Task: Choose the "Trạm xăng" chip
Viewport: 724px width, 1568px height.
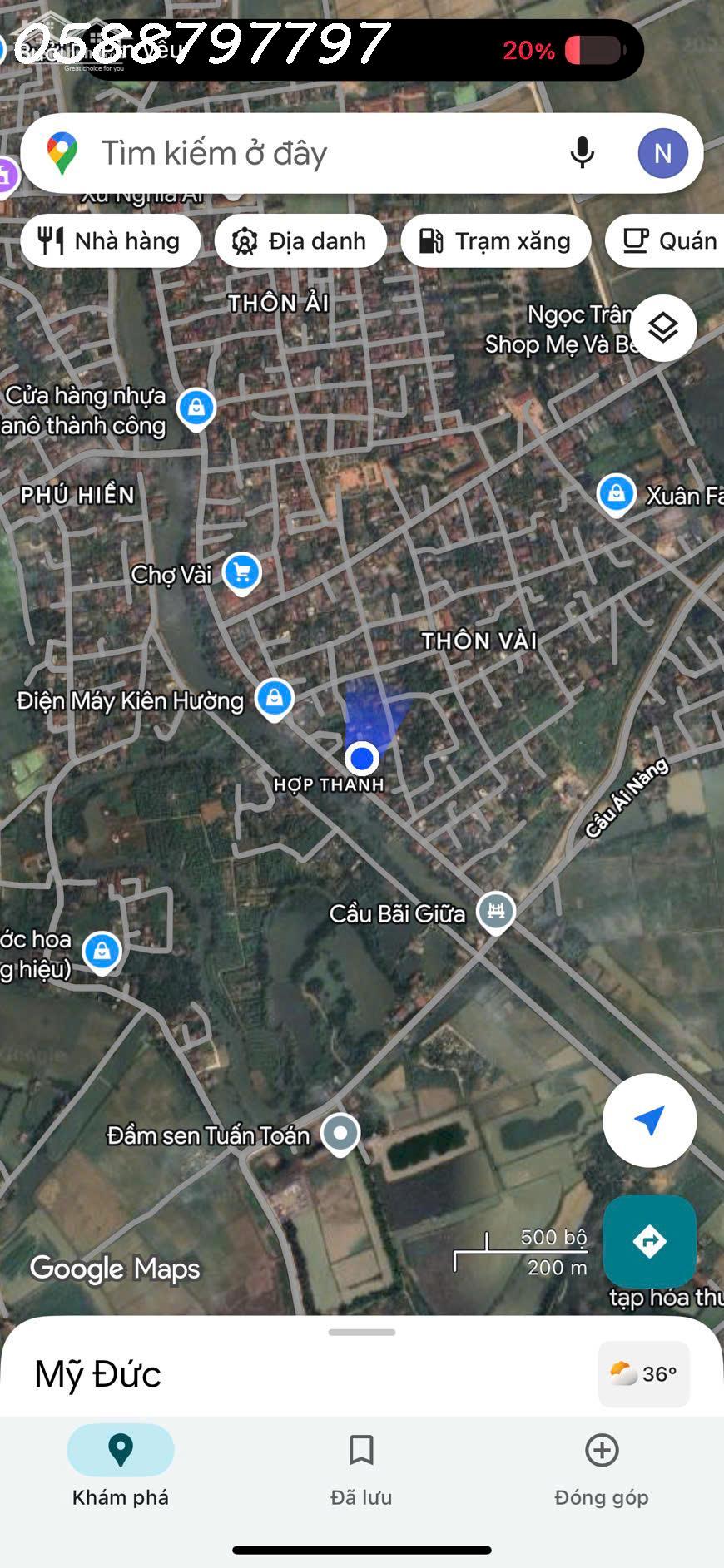Action: click(495, 241)
